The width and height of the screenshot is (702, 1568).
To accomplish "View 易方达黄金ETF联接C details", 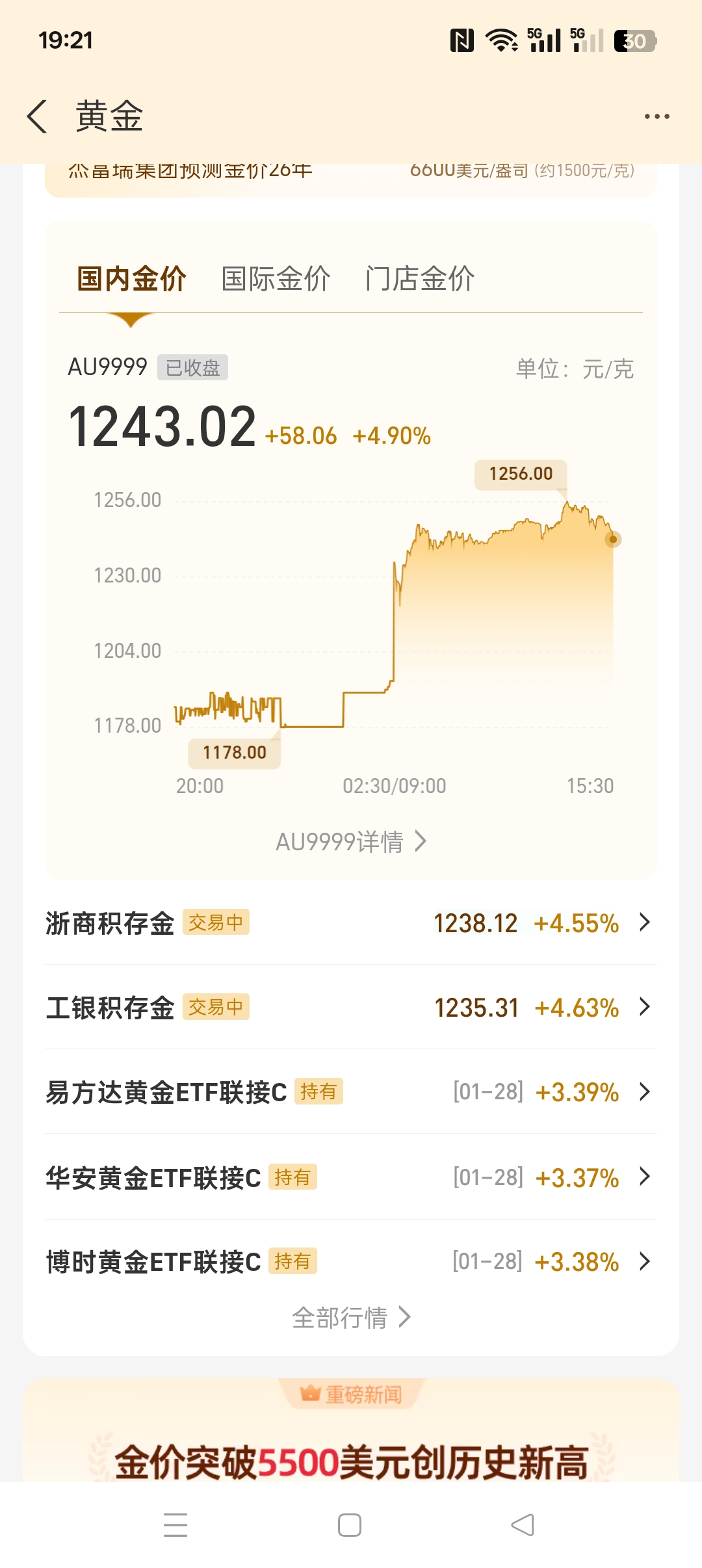I will (351, 1092).
